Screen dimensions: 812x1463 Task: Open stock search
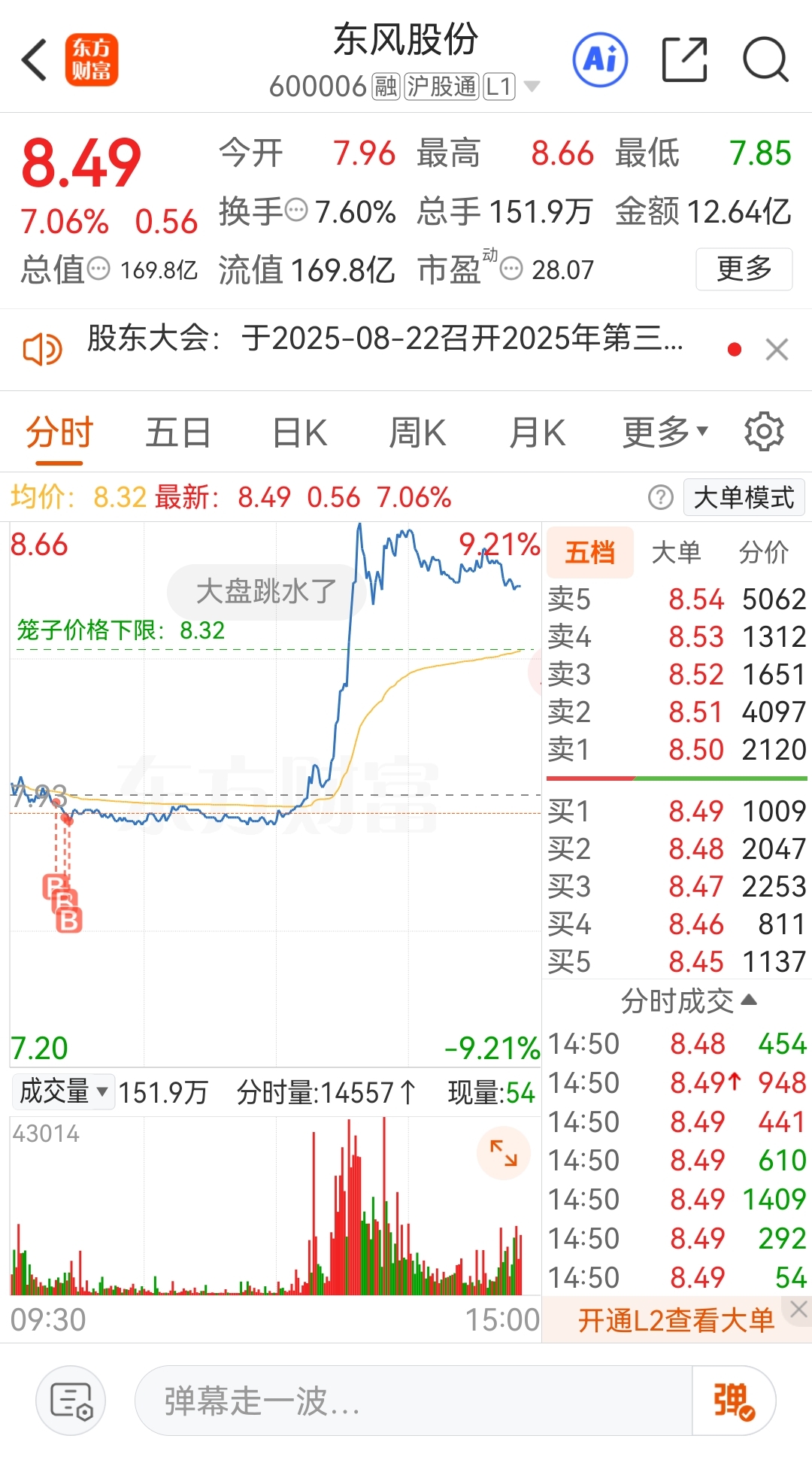(x=765, y=59)
